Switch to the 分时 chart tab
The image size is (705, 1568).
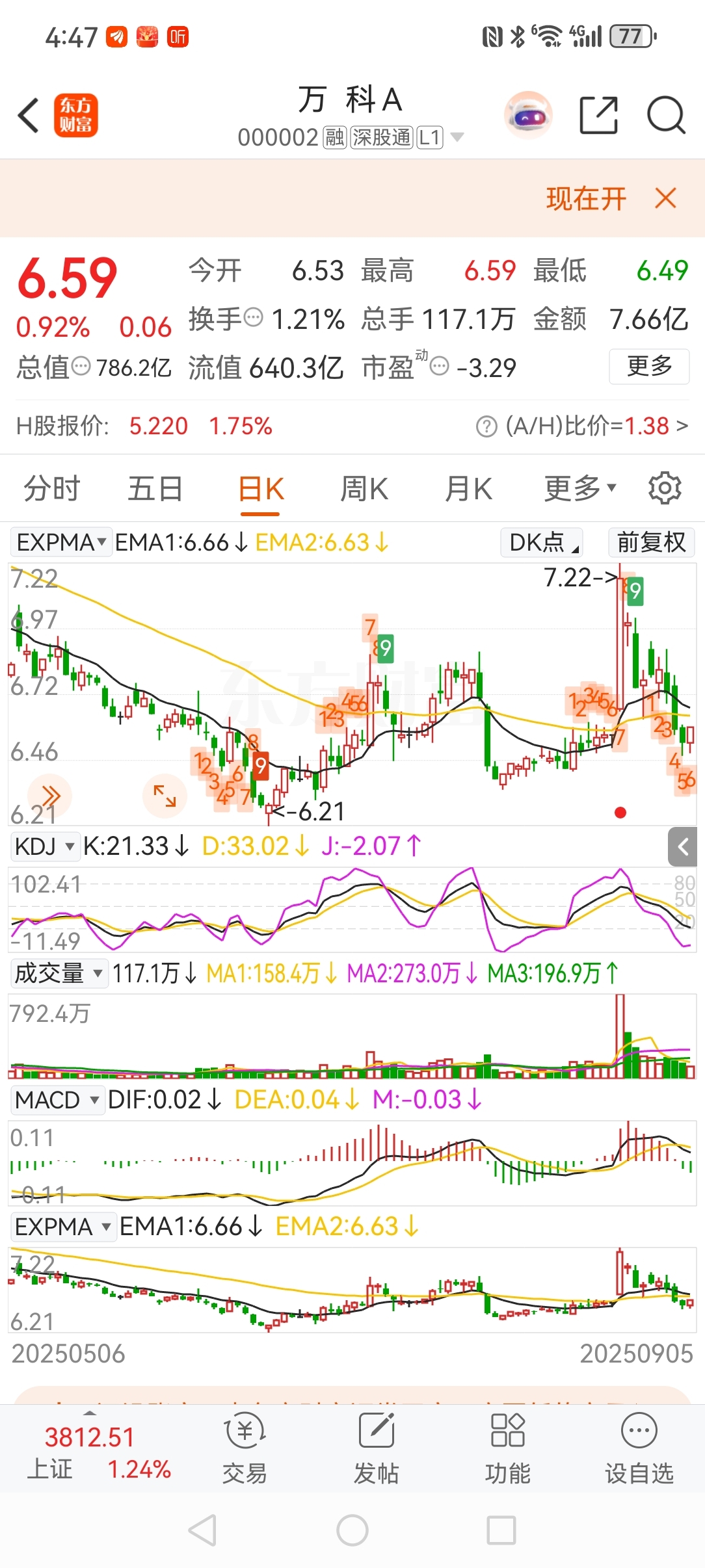coord(52,489)
